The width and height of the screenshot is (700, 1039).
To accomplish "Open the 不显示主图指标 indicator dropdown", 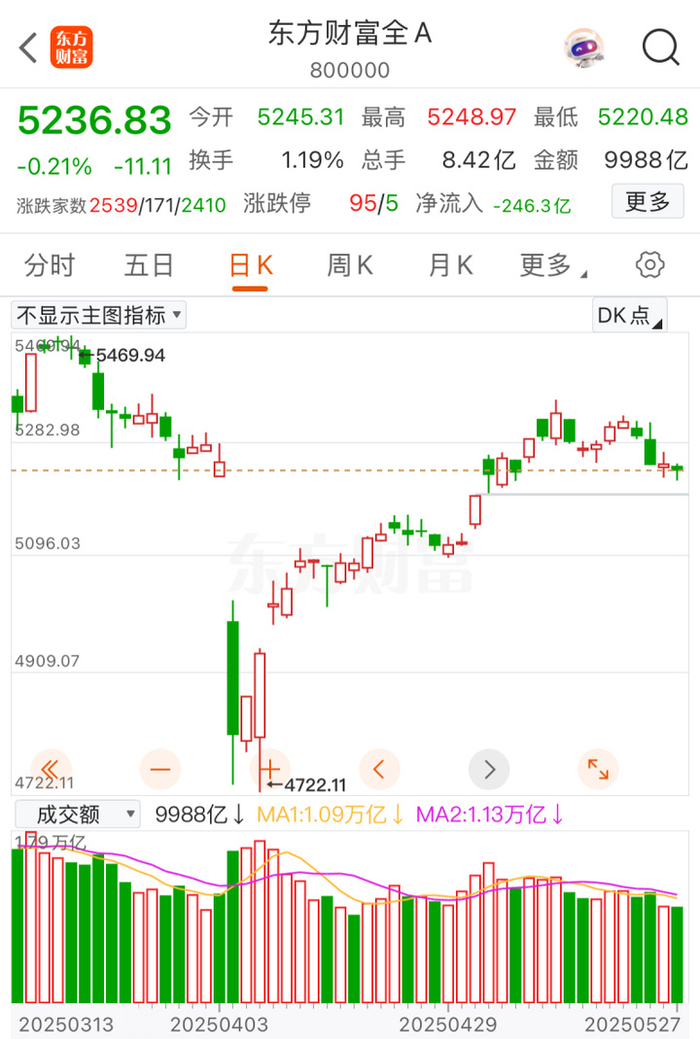I will tap(98, 316).
